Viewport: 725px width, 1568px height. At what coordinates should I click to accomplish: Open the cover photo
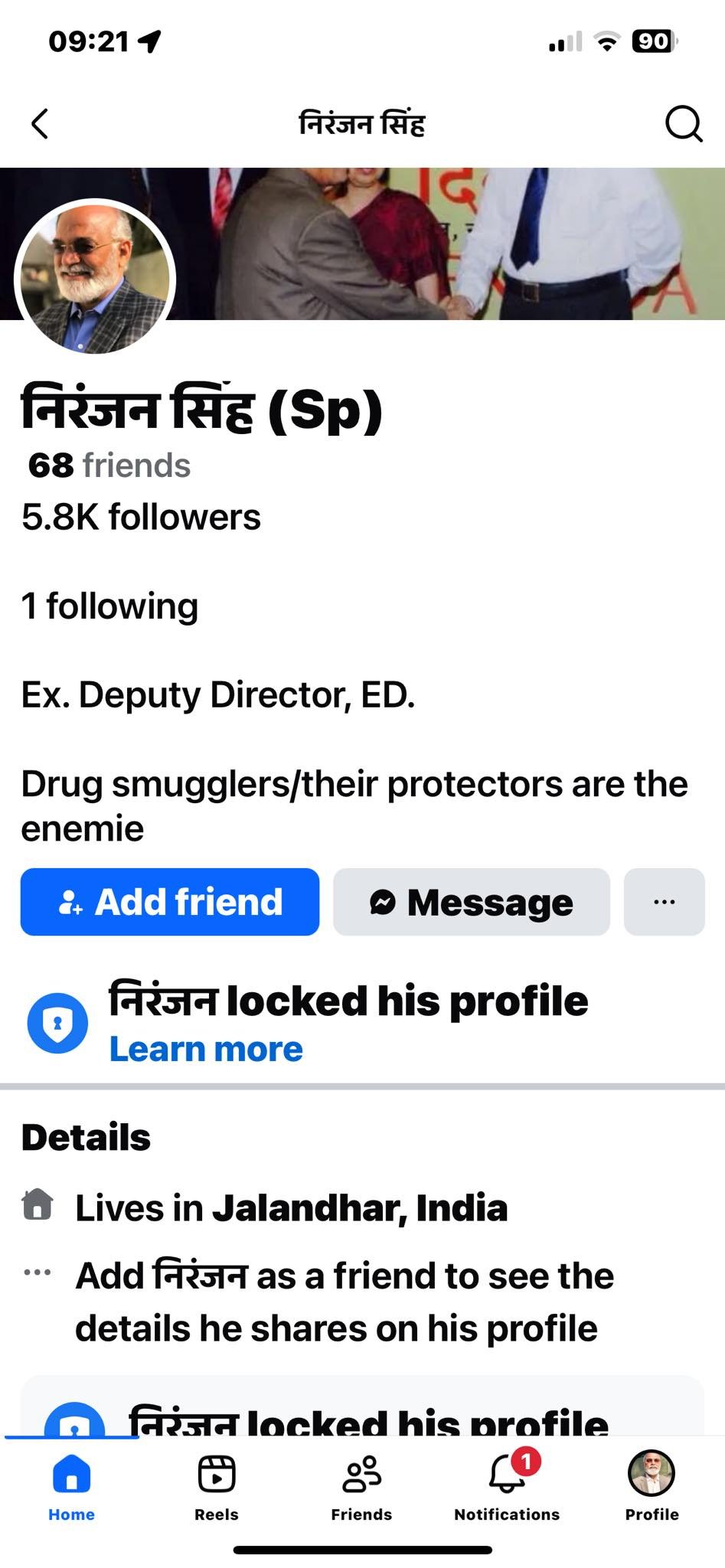click(459, 243)
